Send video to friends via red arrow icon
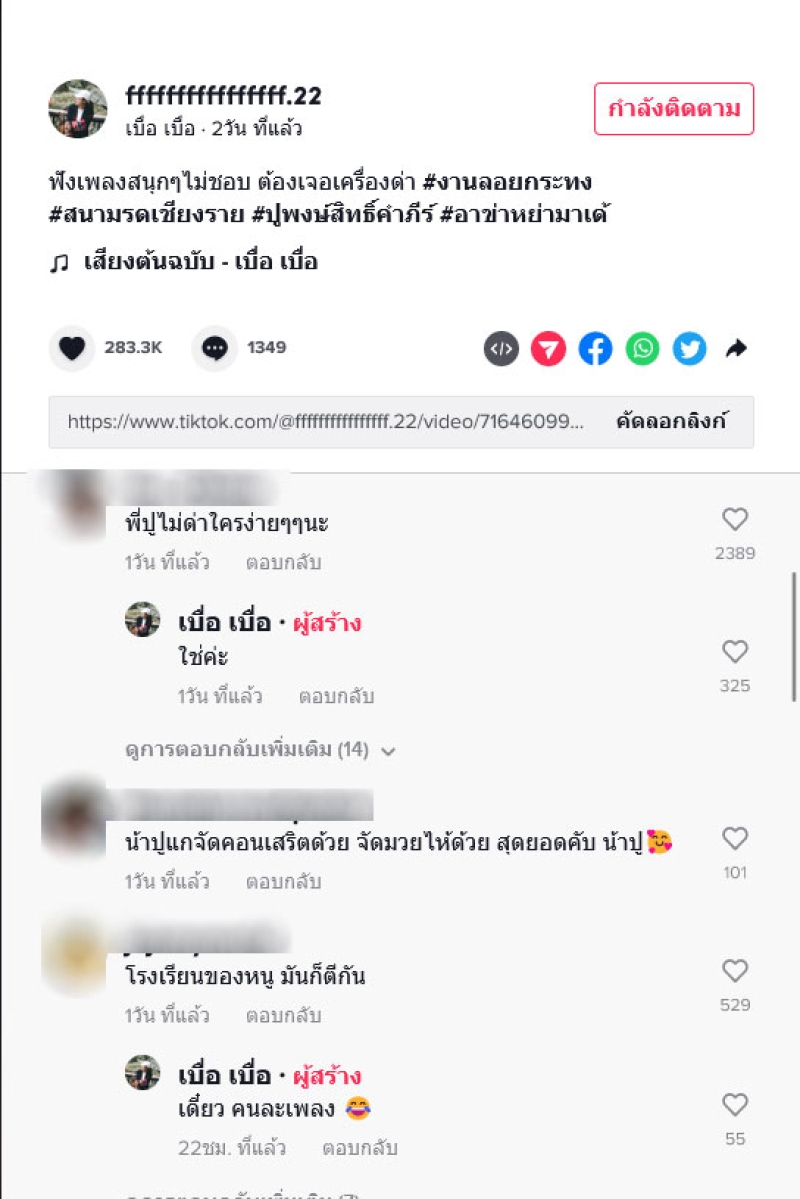Image resolution: width=800 pixels, height=1199 pixels. (x=548, y=348)
